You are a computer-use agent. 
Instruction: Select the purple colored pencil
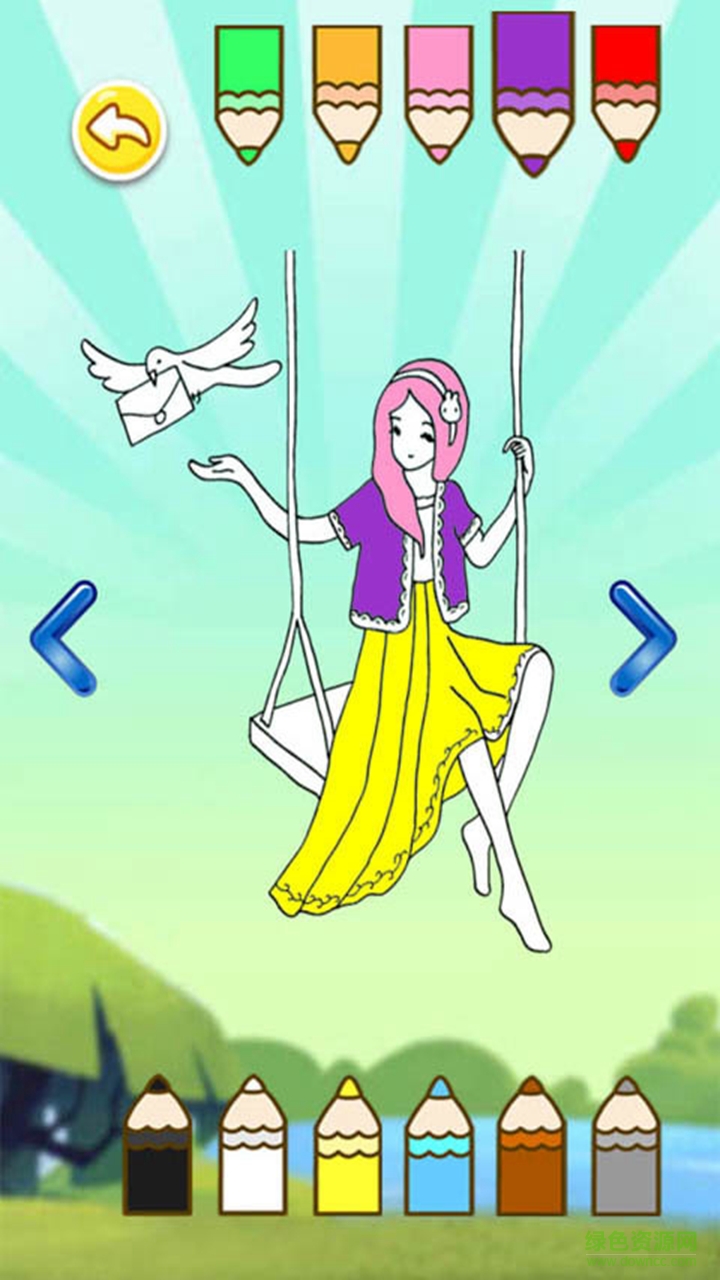click(533, 92)
